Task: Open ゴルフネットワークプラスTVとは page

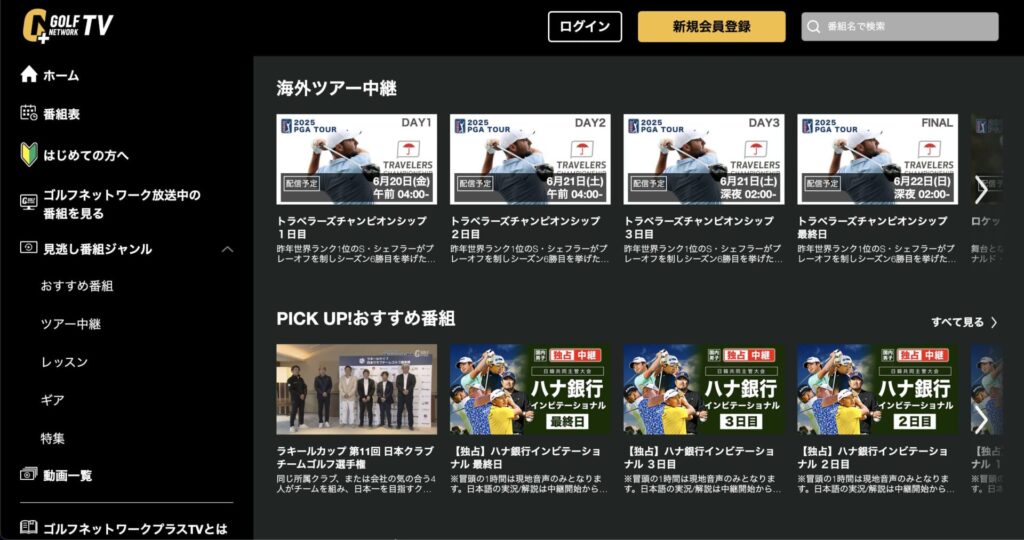Action: point(137,527)
